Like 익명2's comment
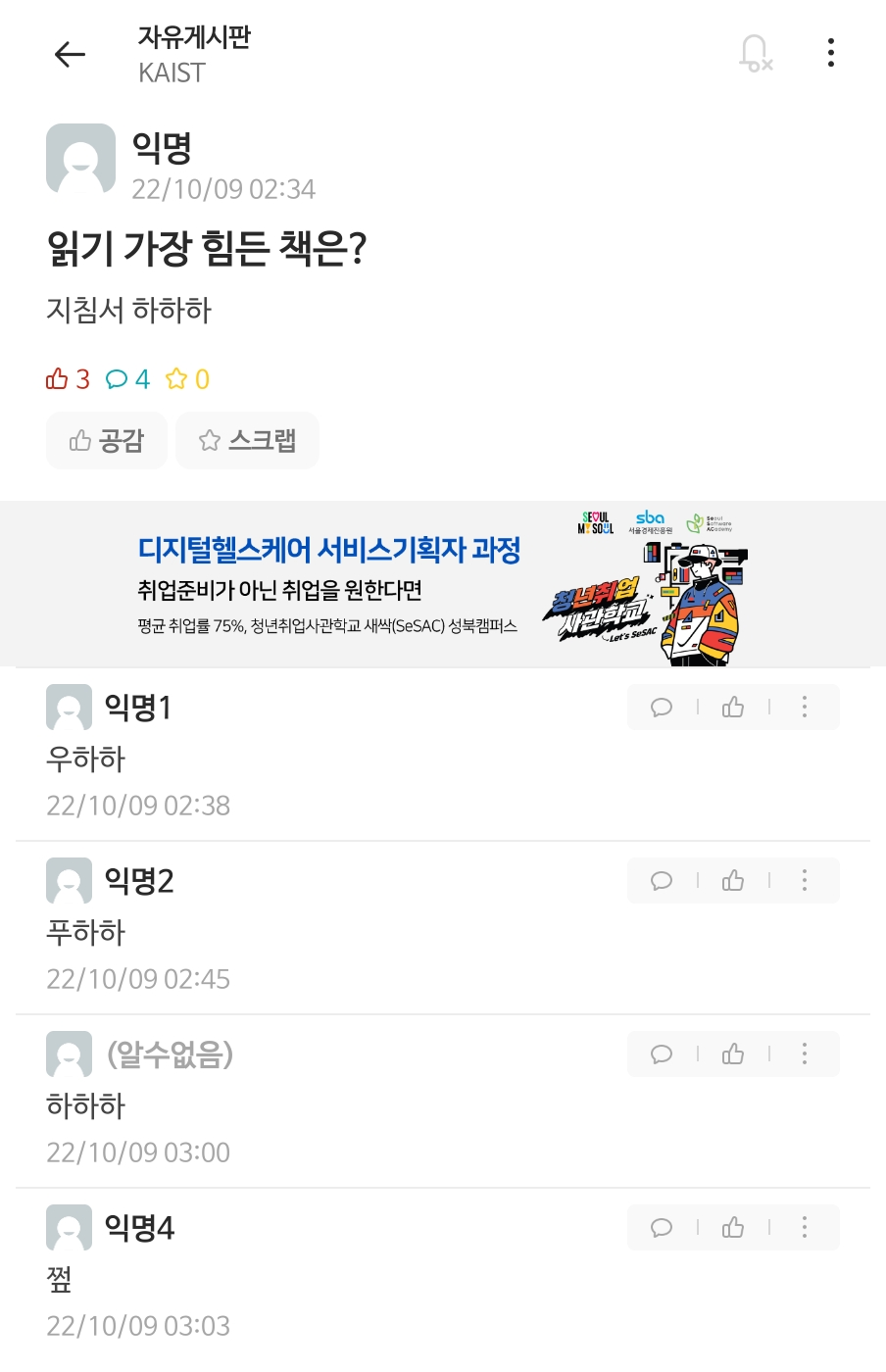886x1372 pixels. 733,881
